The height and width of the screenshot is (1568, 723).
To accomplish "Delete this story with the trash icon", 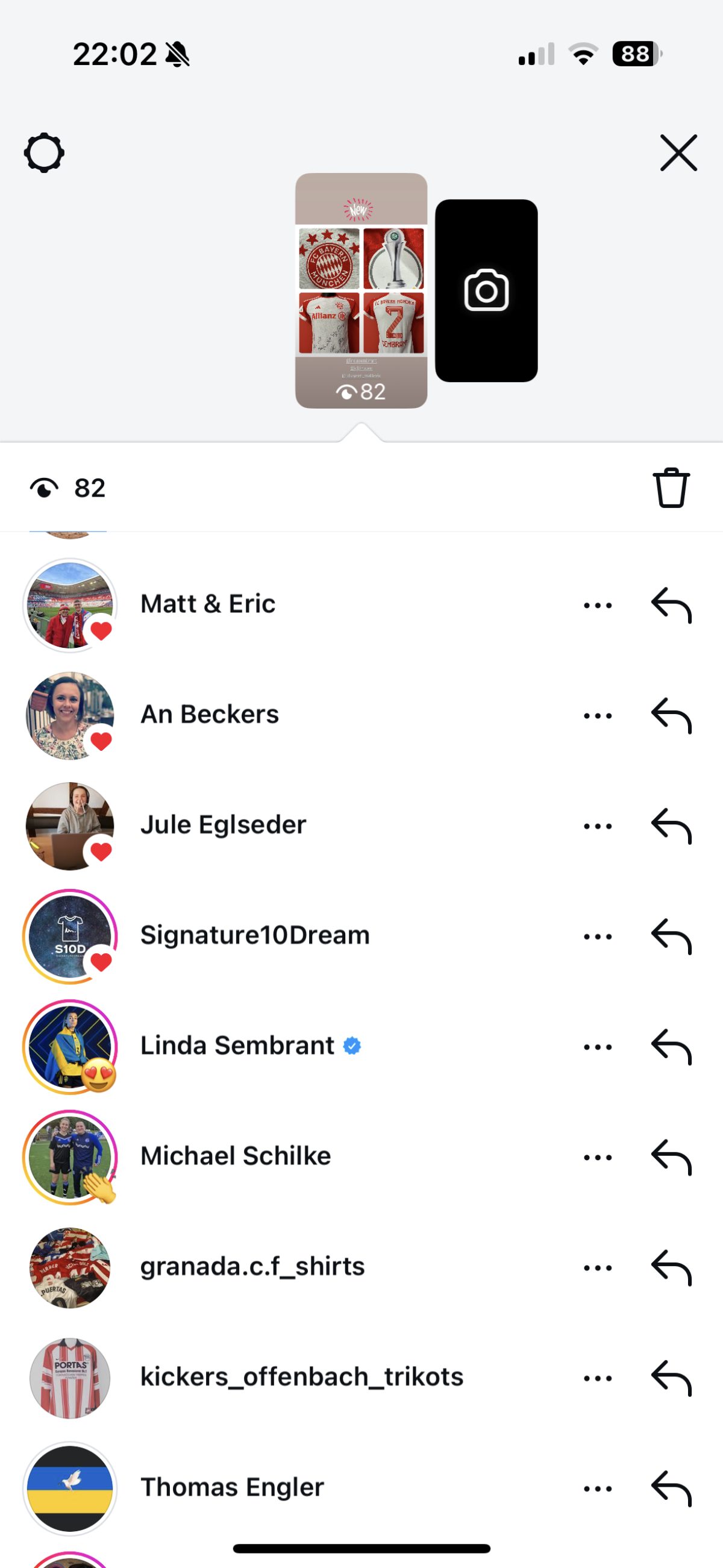I will (671, 488).
